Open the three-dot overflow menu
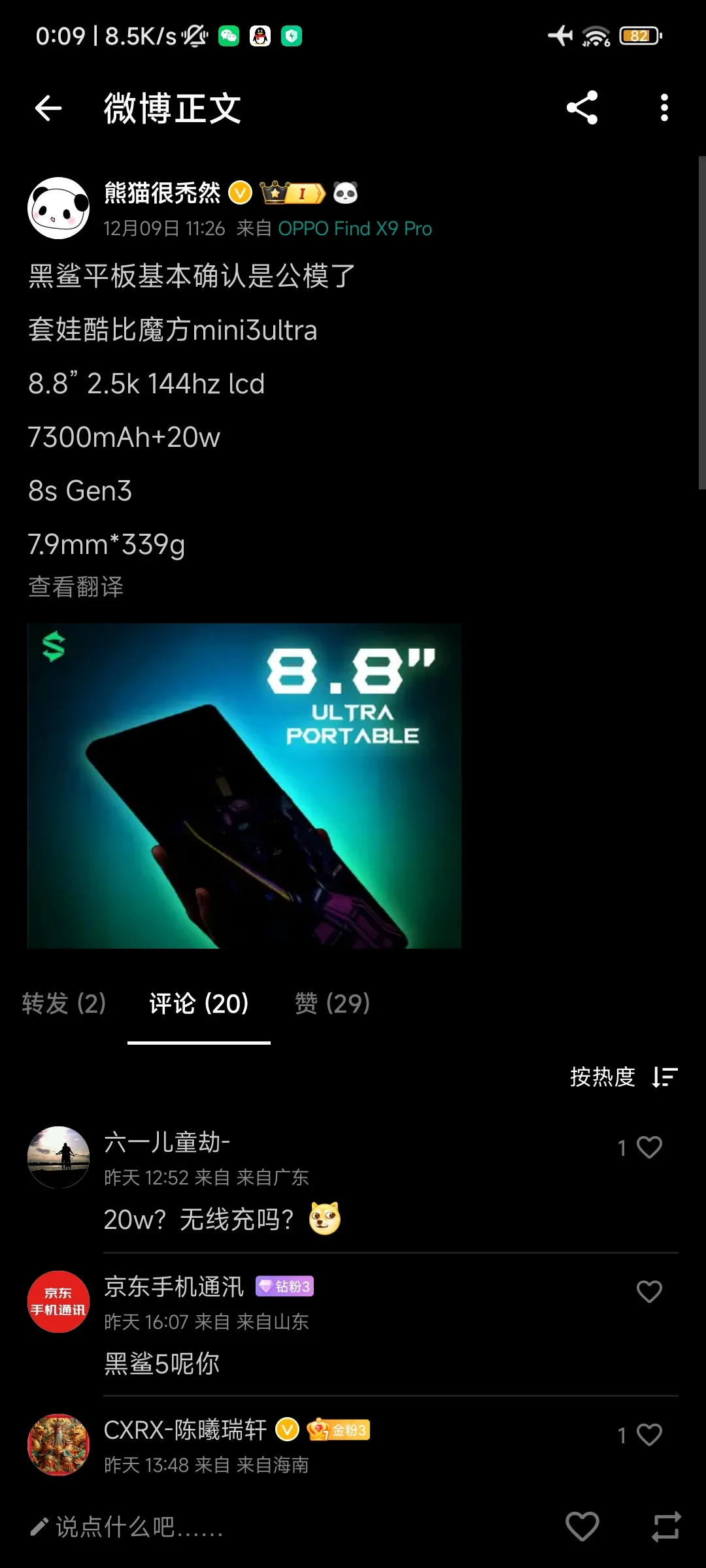The height and width of the screenshot is (1568, 706). coord(664,108)
